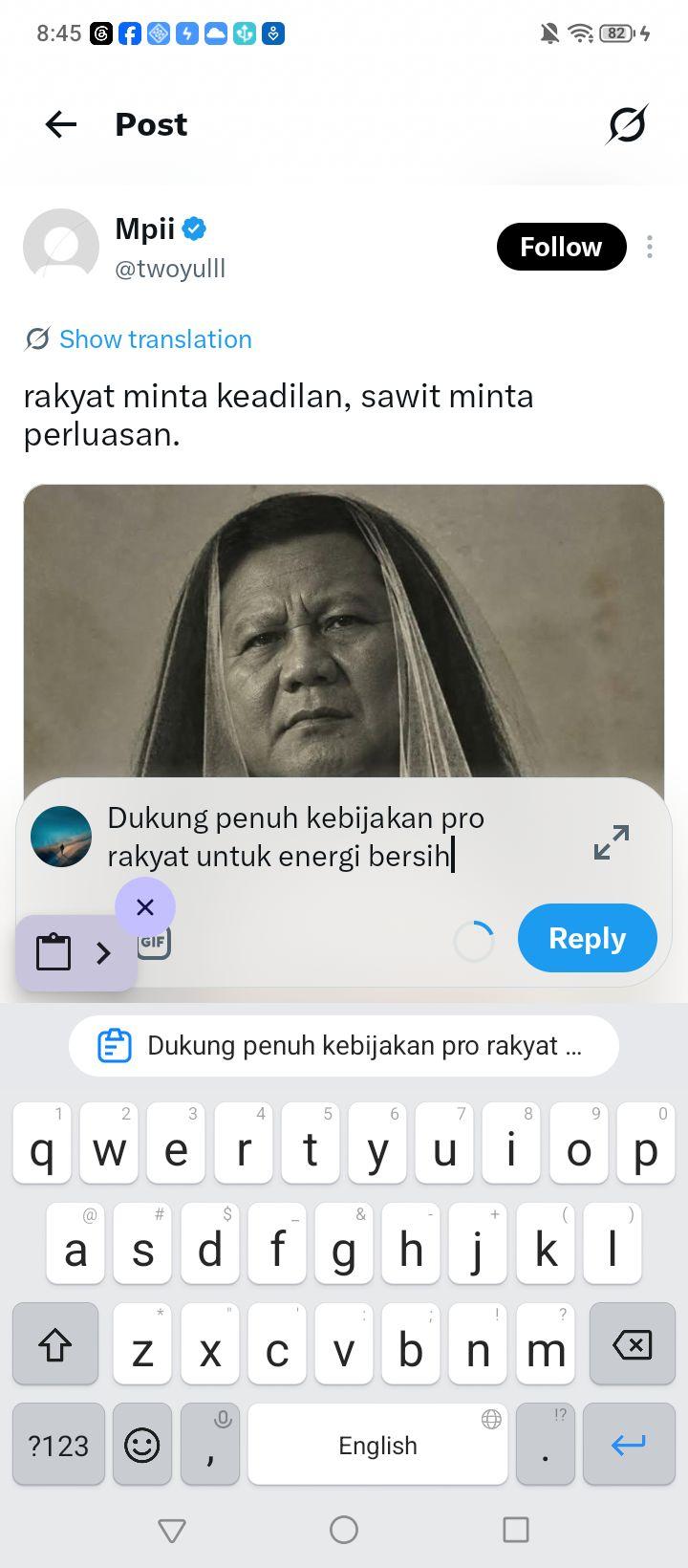
Task: Tap the reply text field
Action: [x=334, y=837]
